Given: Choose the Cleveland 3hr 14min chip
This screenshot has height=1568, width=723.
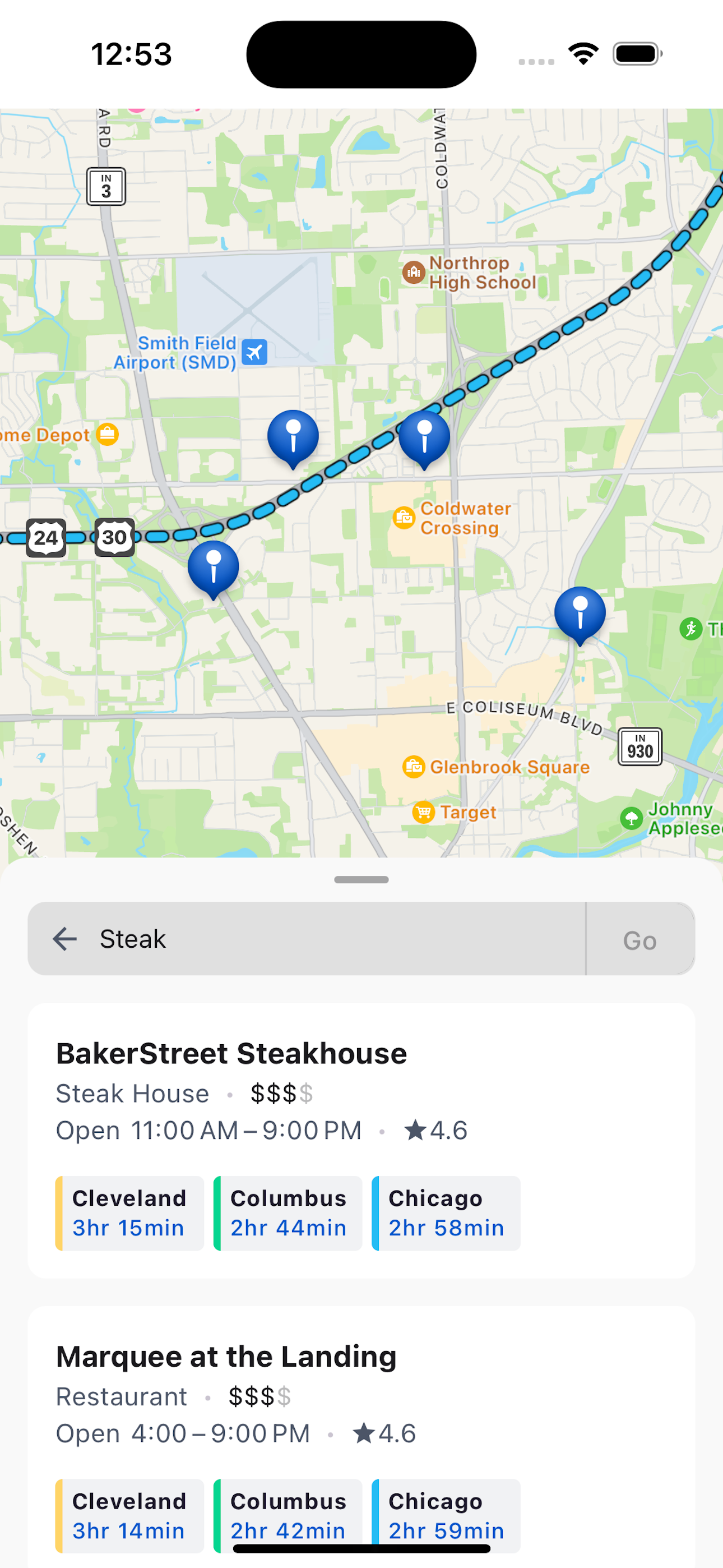Looking at the screenshot, I should [x=129, y=1516].
